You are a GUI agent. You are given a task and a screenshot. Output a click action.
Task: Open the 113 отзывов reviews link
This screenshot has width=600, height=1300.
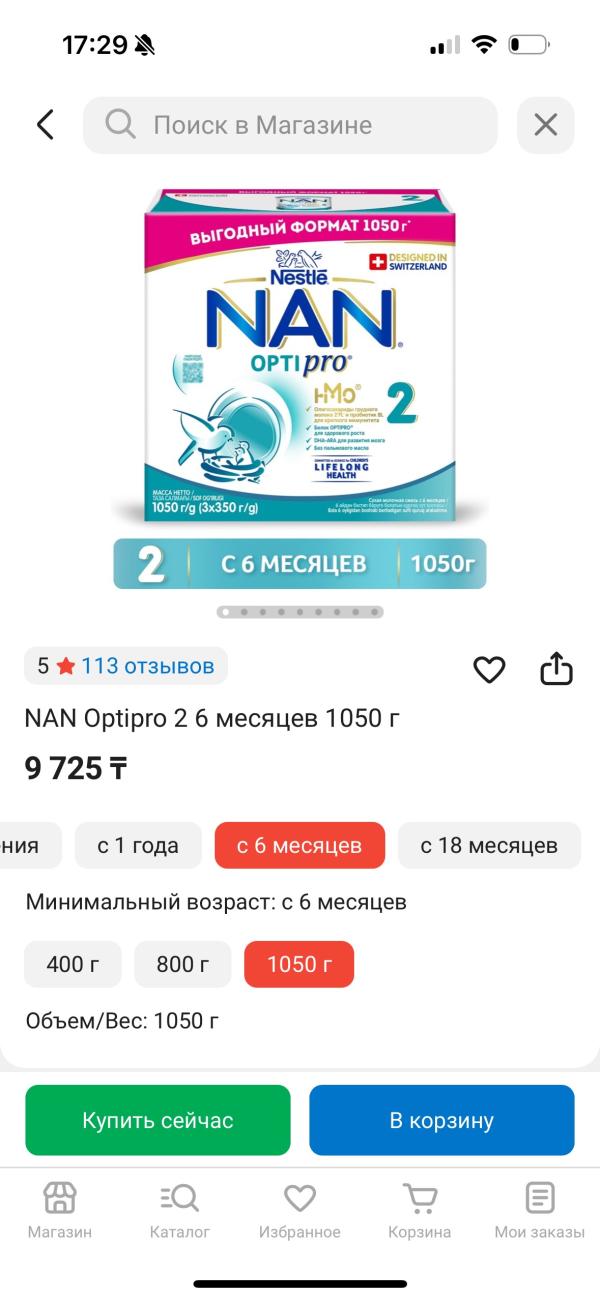pos(148,666)
